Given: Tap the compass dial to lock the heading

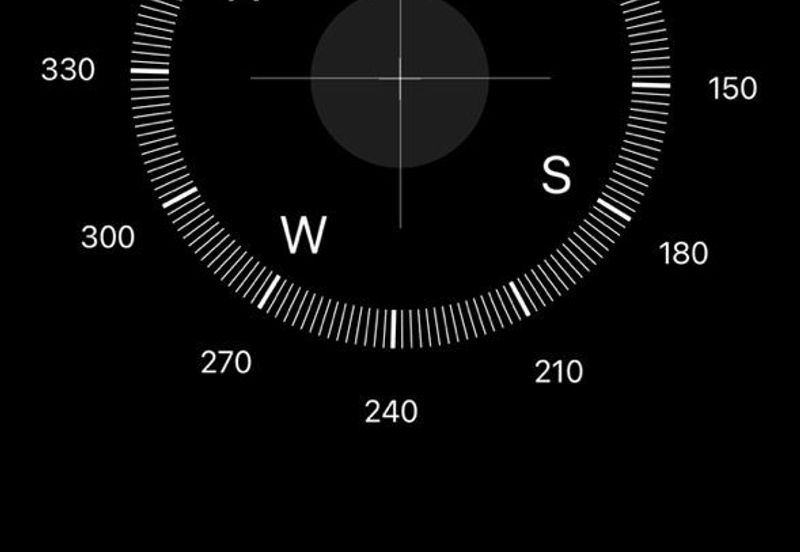Looking at the screenshot, I should 400,78.
